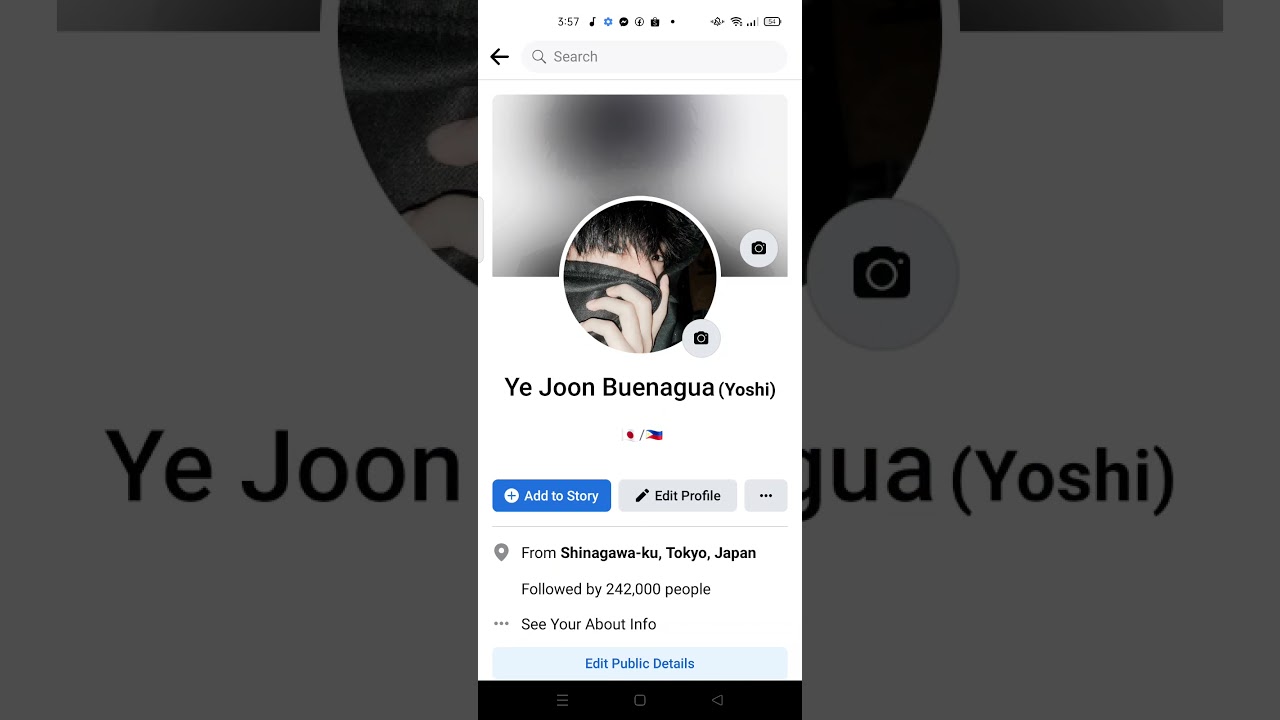Open See Your About Info
Screen dimensions: 1280x720
588,624
